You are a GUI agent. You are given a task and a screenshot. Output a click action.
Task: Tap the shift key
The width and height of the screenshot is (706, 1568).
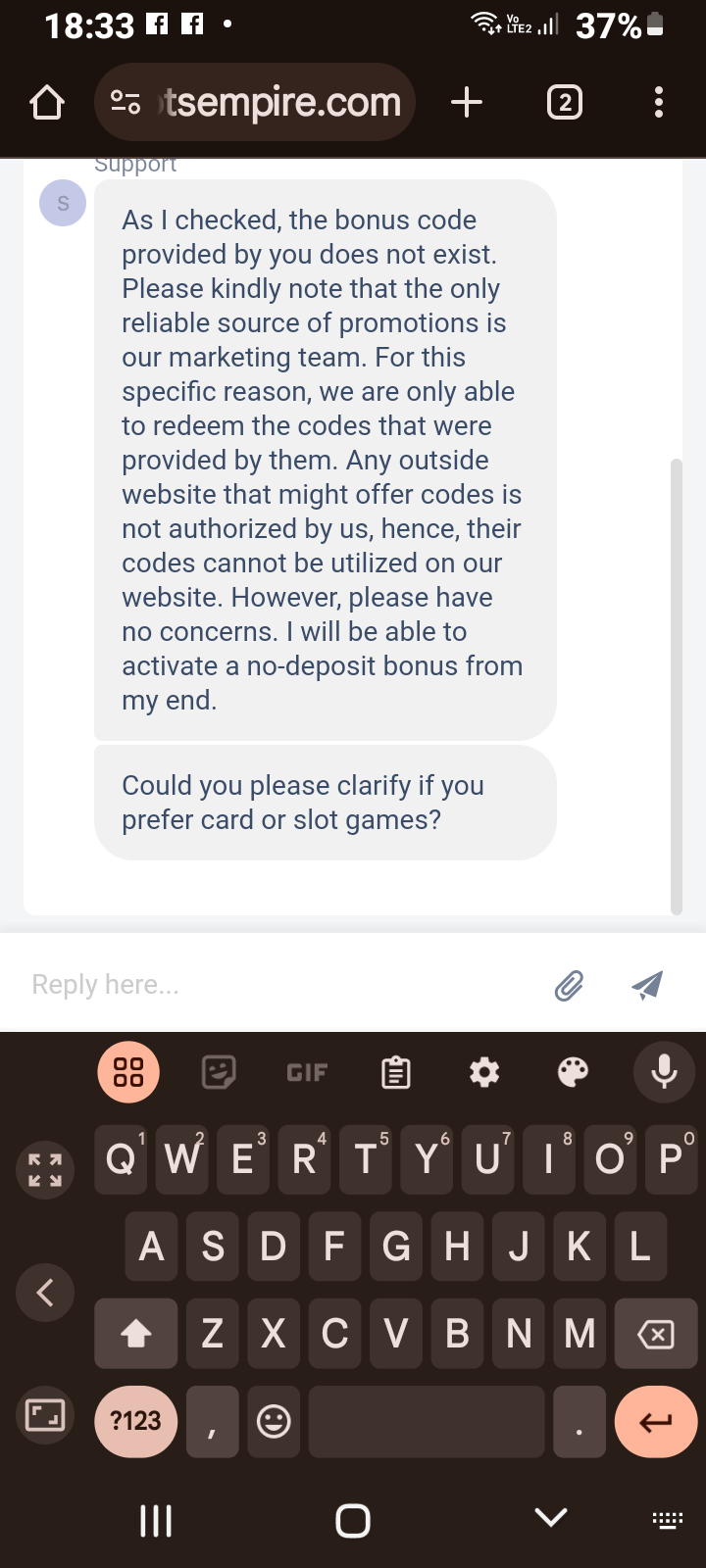135,1334
